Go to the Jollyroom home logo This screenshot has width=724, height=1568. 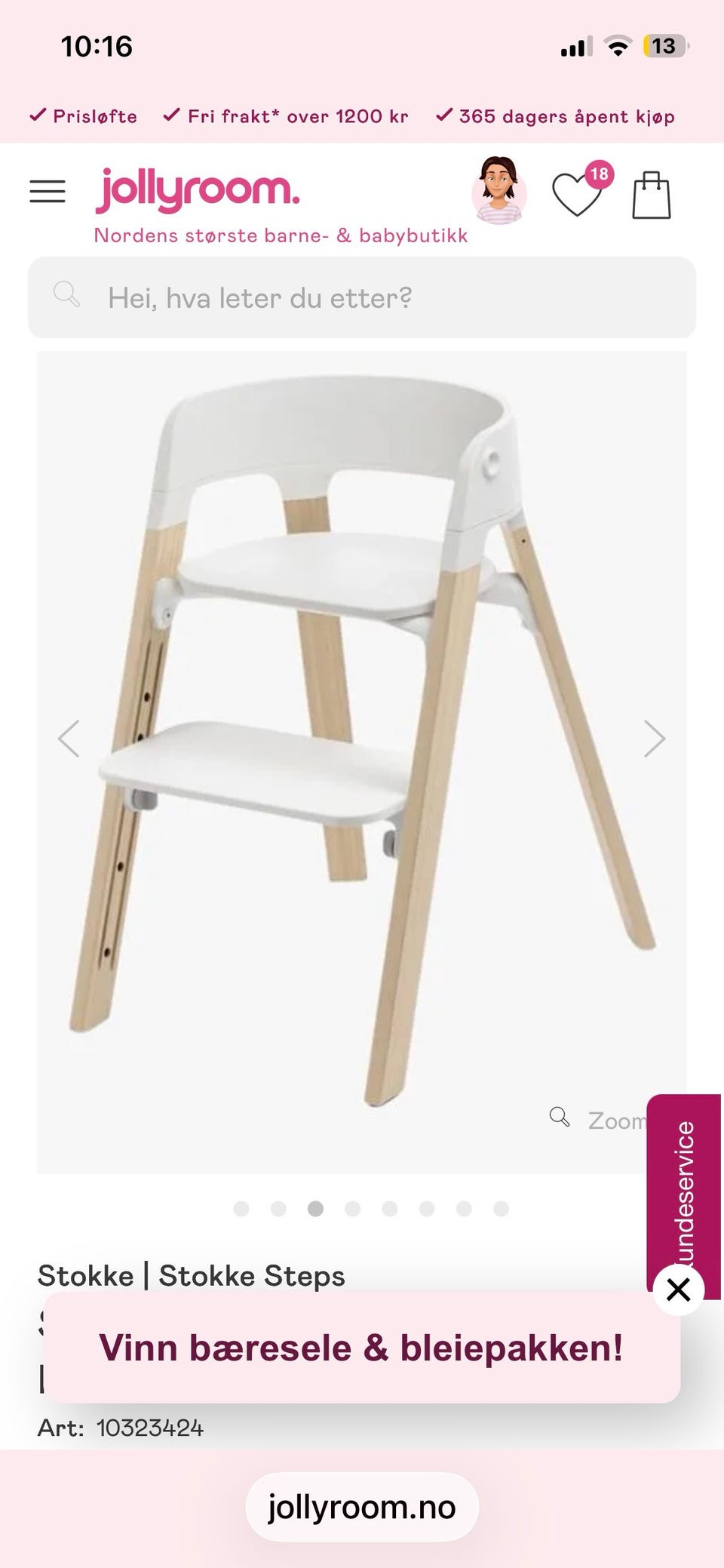(x=198, y=190)
